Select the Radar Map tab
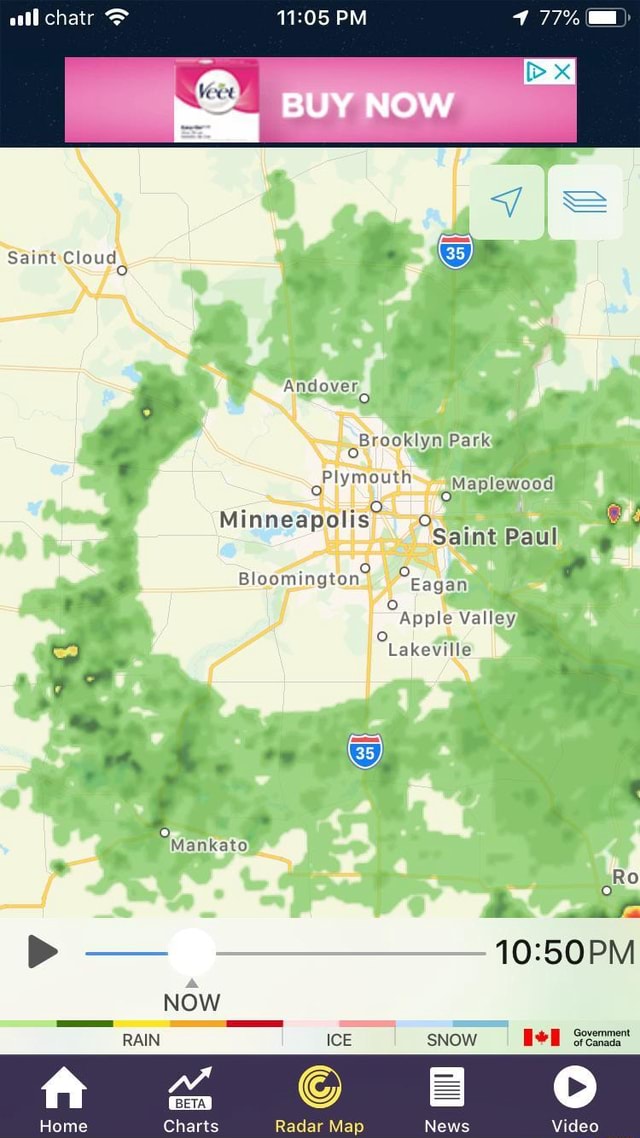Image resolution: width=640 pixels, height=1138 pixels. click(x=319, y=1098)
